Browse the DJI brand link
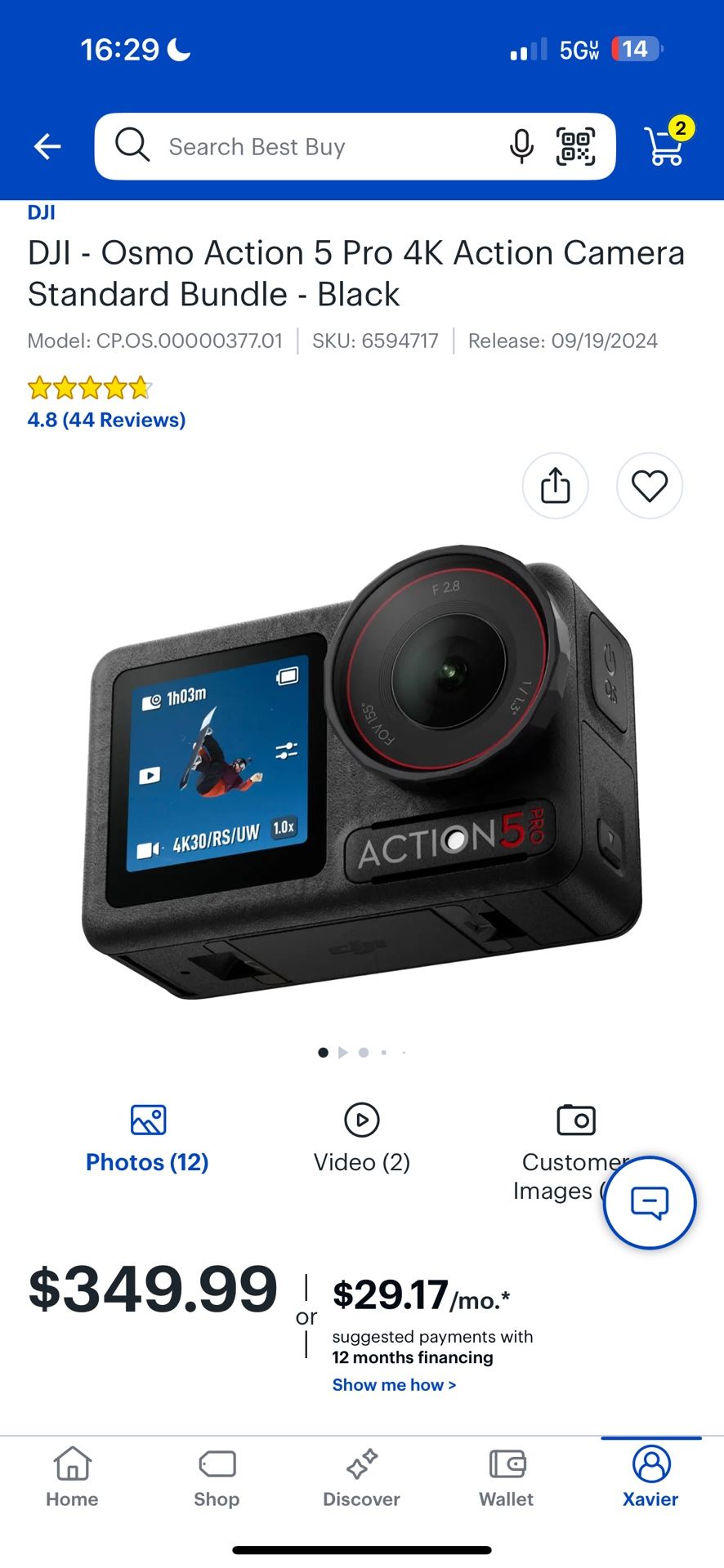Viewport: 724px width, 1568px height. tap(41, 212)
